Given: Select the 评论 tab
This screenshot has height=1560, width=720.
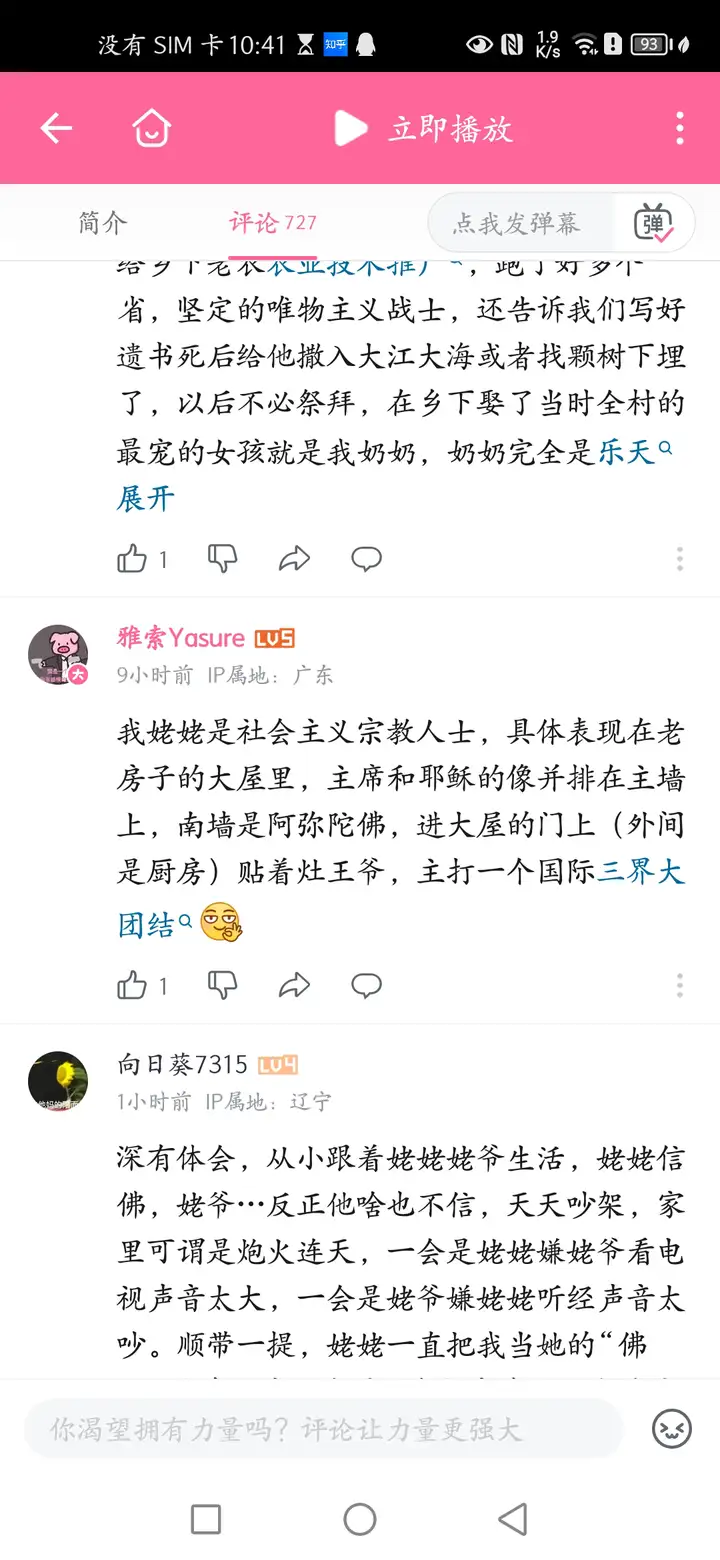Looking at the screenshot, I should pos(272,222).
